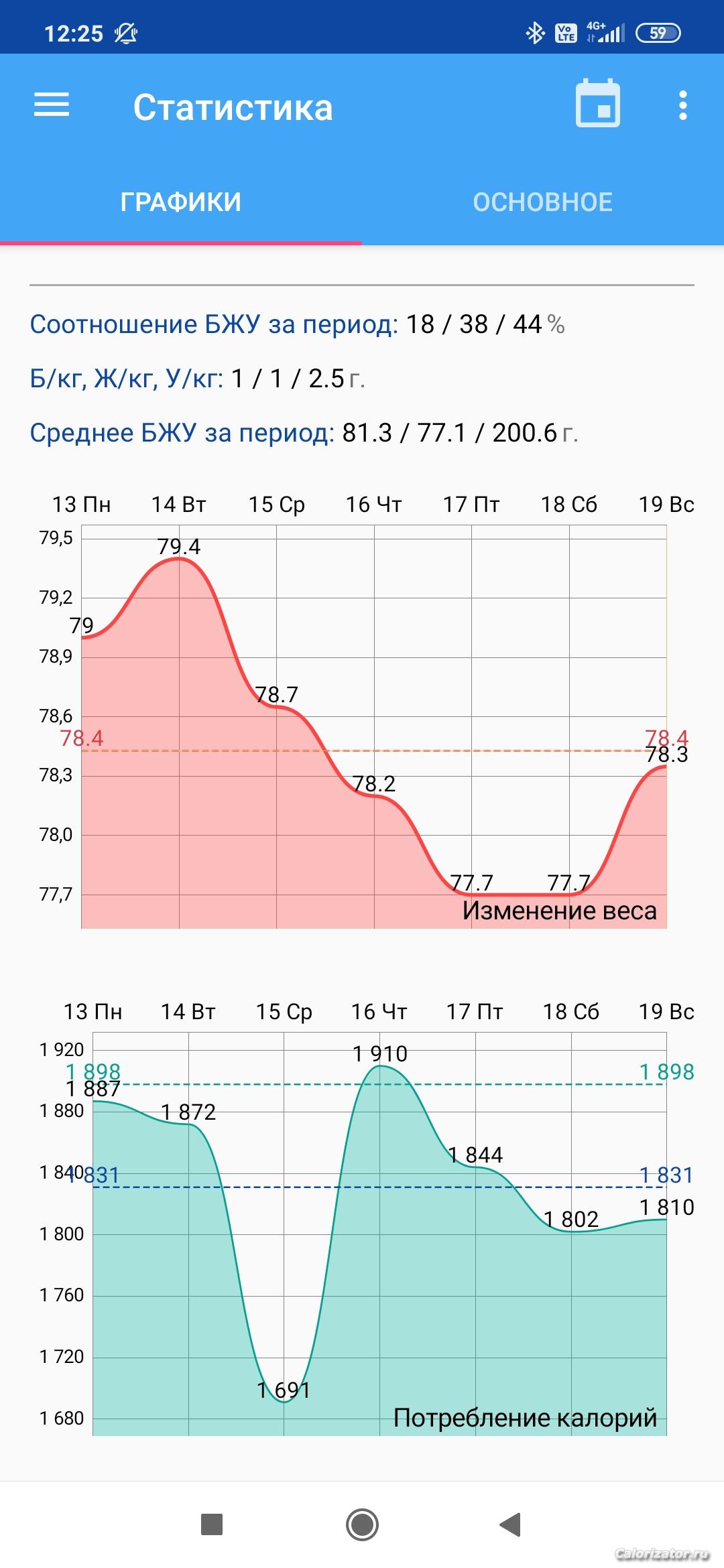This screenshot has width=724, height=1568.
Task: Switch to the ОСНОВНОЕ tab
Action: (x=542, y=202)
